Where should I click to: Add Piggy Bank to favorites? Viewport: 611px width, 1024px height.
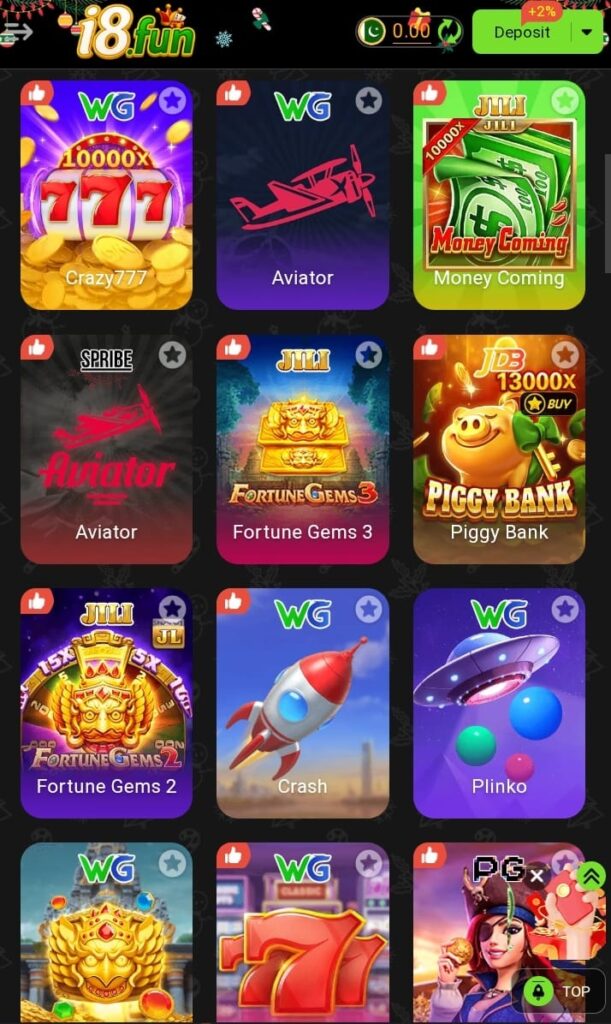coord(565,354)
